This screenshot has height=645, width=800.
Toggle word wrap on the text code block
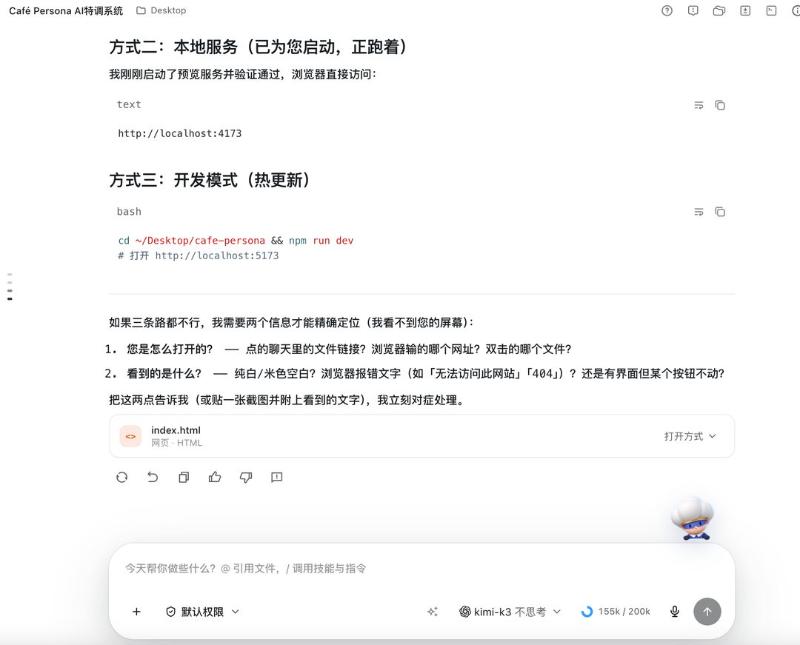(x=698, y=105)
